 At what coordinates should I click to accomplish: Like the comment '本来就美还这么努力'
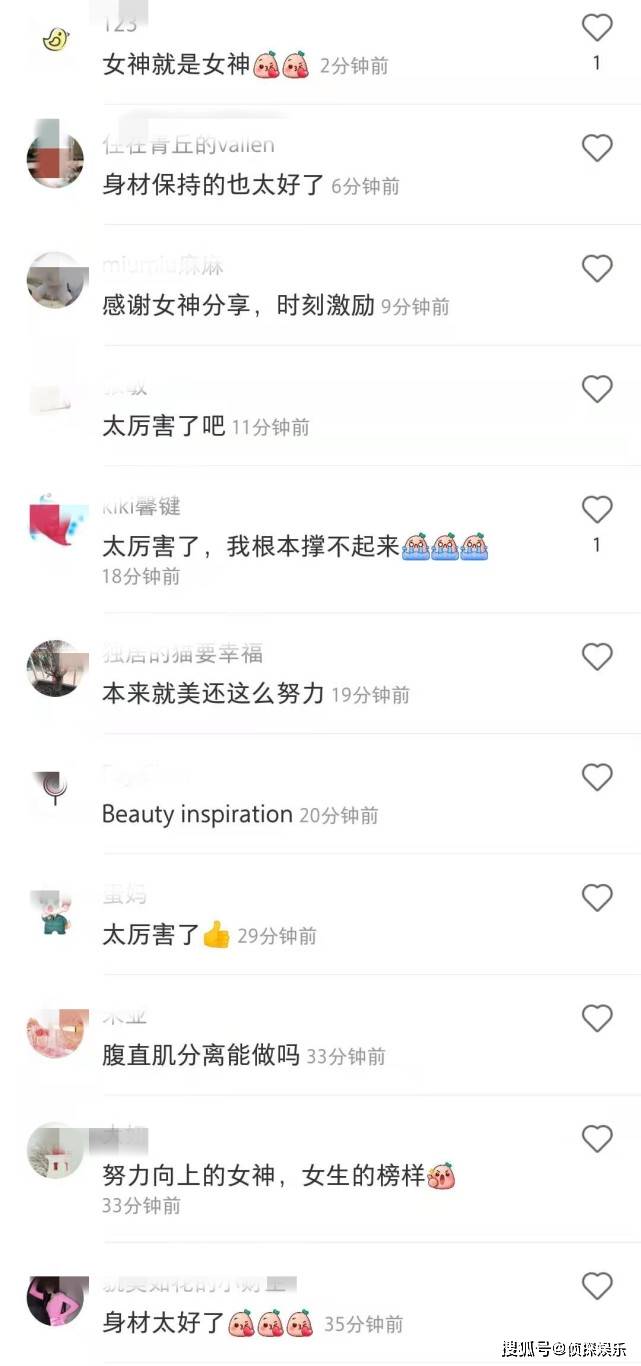[x=597, y=657]
